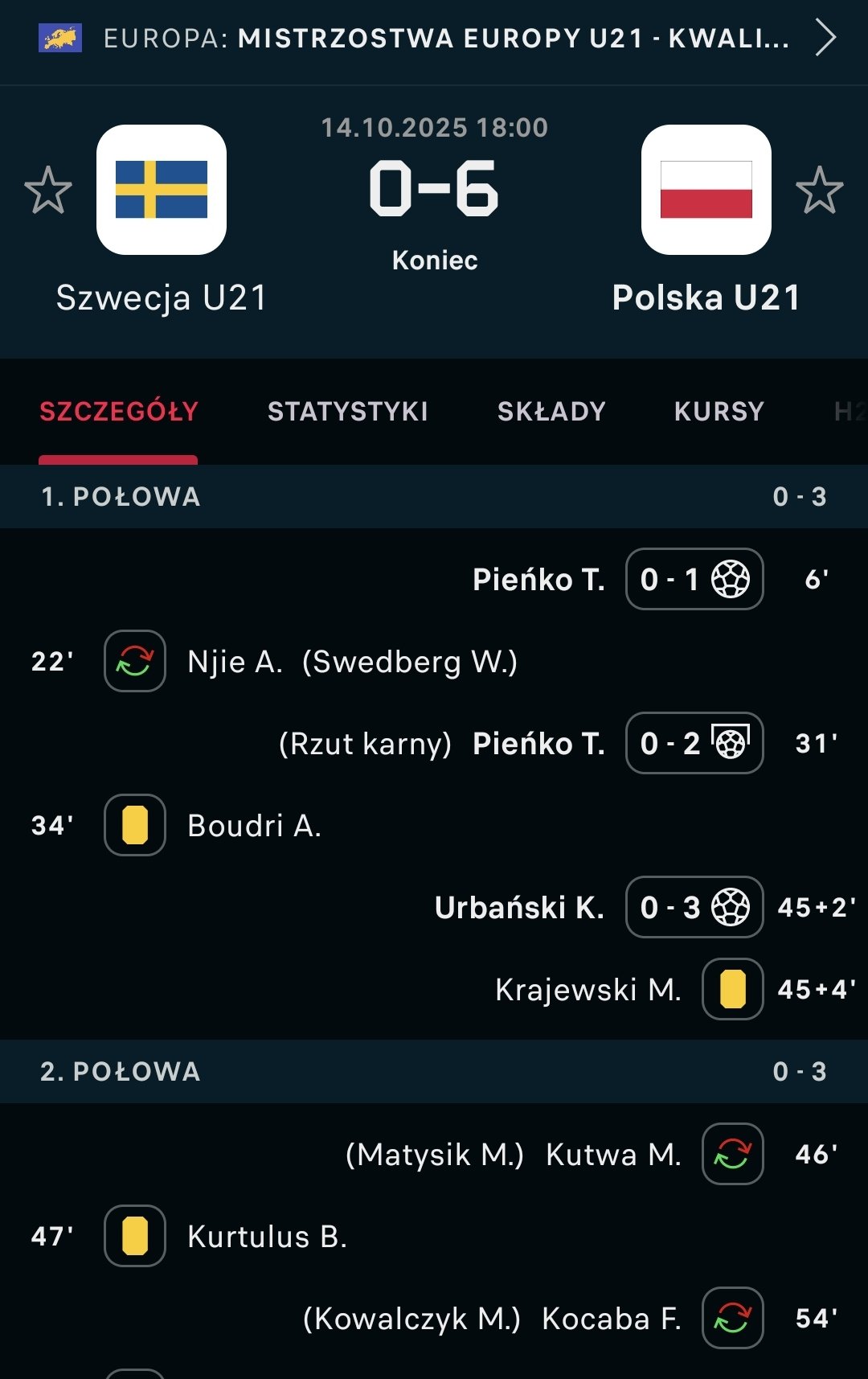Open the Kursy tab
This screenshot has height=1379, width=868.
[719, 412]
